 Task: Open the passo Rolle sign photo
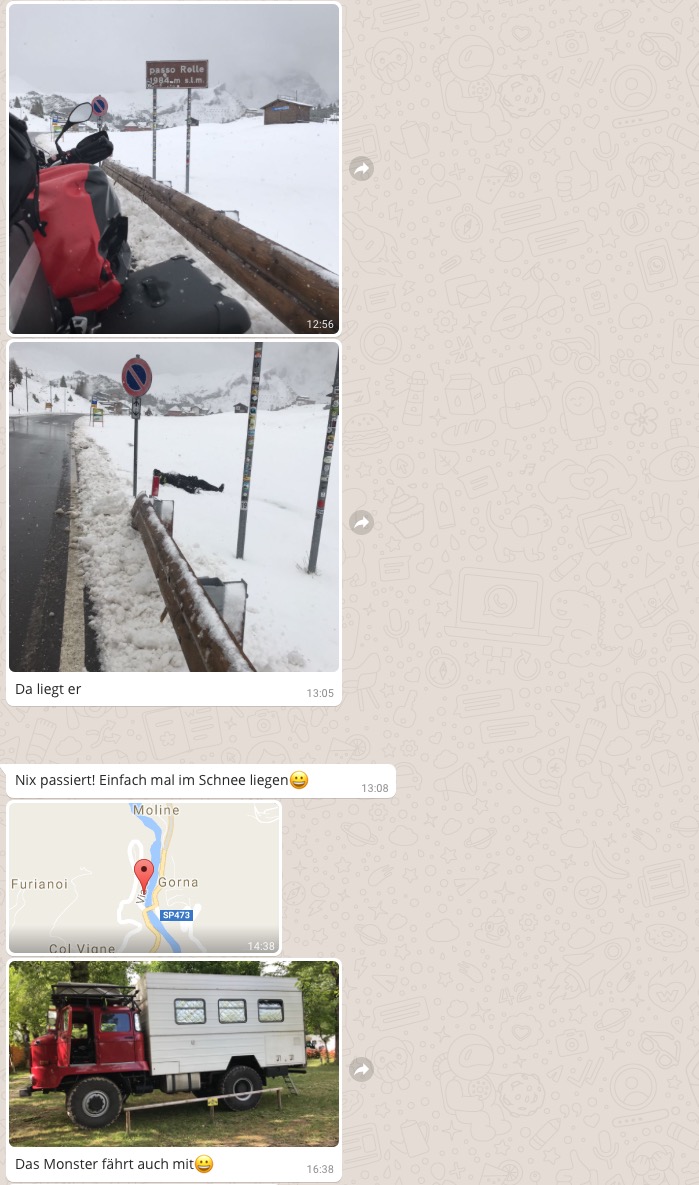pyautogui.click(x=174, y=169)
